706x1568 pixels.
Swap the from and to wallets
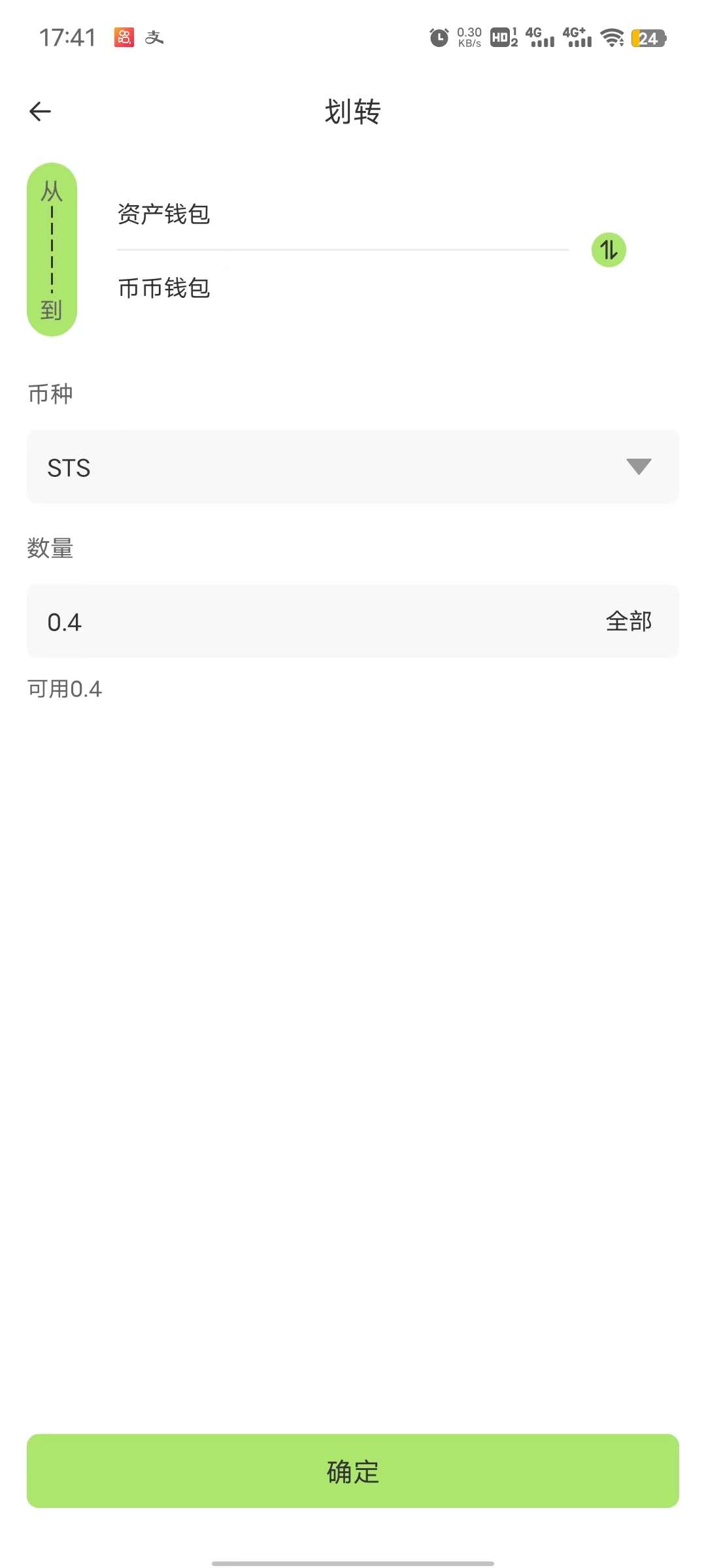[x=609, y=250]
